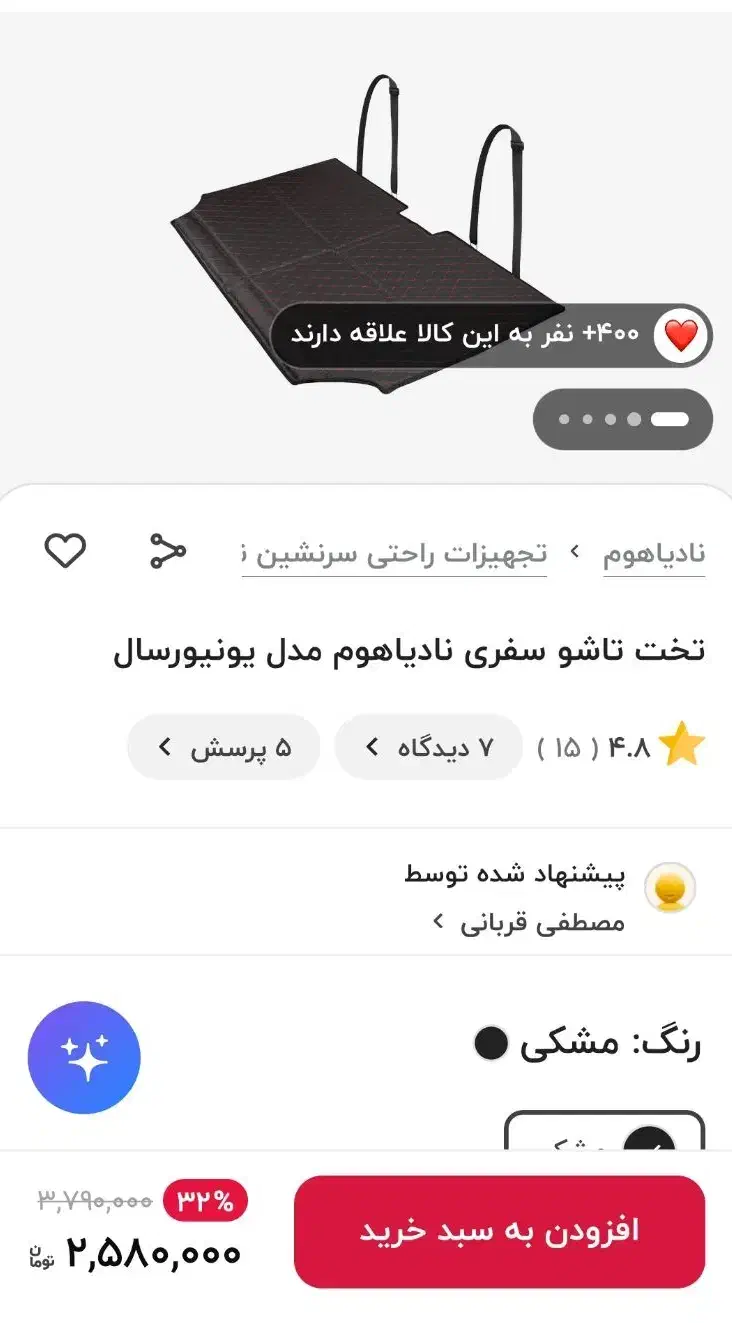Expand the 7 دیدگاه reviews section
This screenshot has height=1323, width=732.
click(428, 746)
